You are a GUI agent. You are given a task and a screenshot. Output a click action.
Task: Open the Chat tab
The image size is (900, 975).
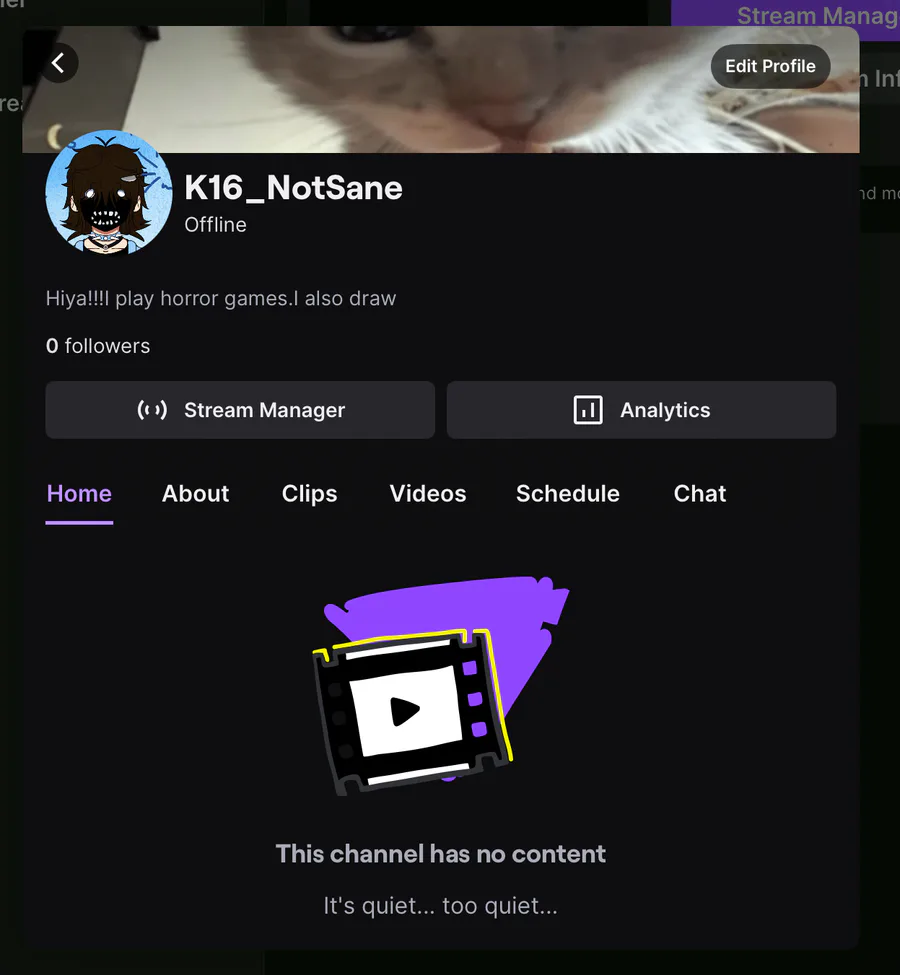(x=700, y=494)
